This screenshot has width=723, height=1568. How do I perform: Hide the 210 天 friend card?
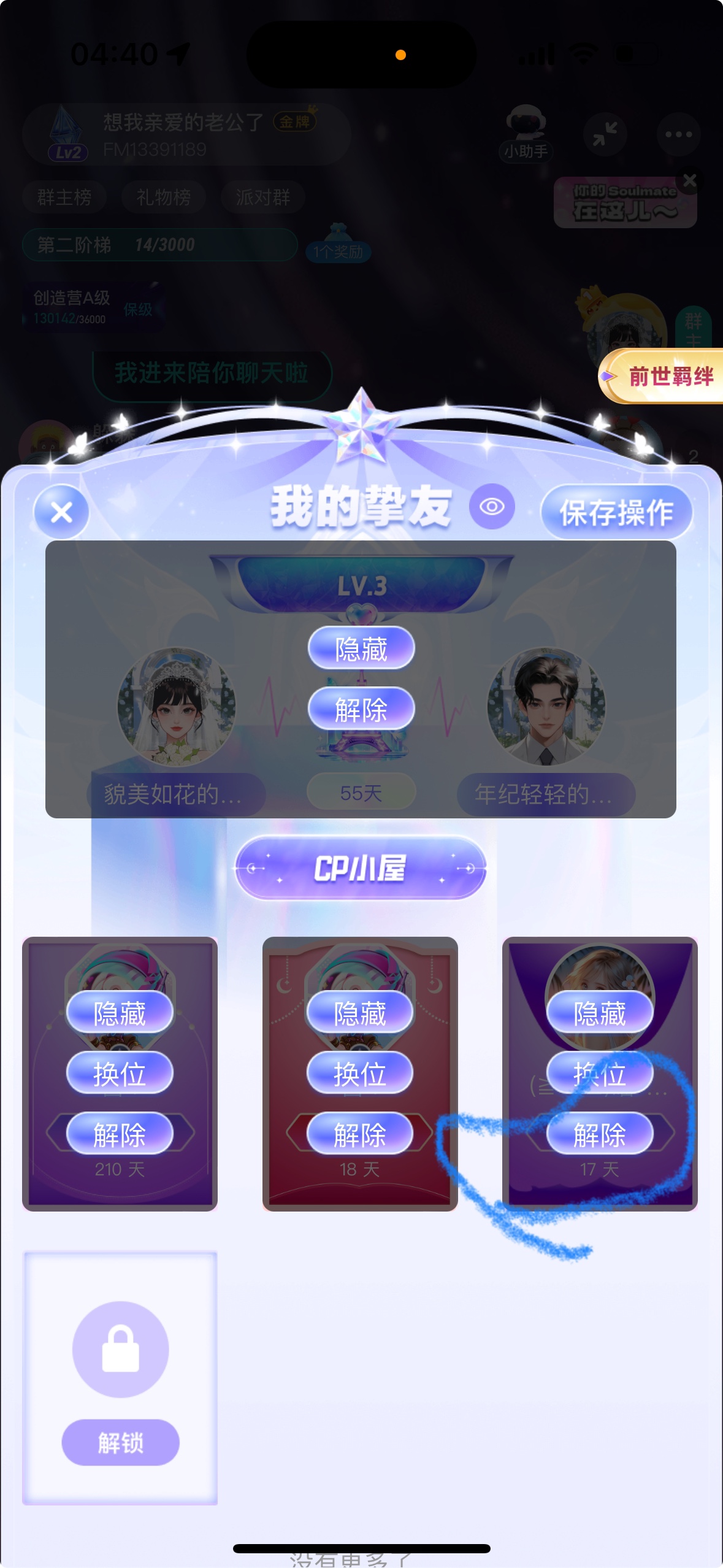coord(120,1013)
